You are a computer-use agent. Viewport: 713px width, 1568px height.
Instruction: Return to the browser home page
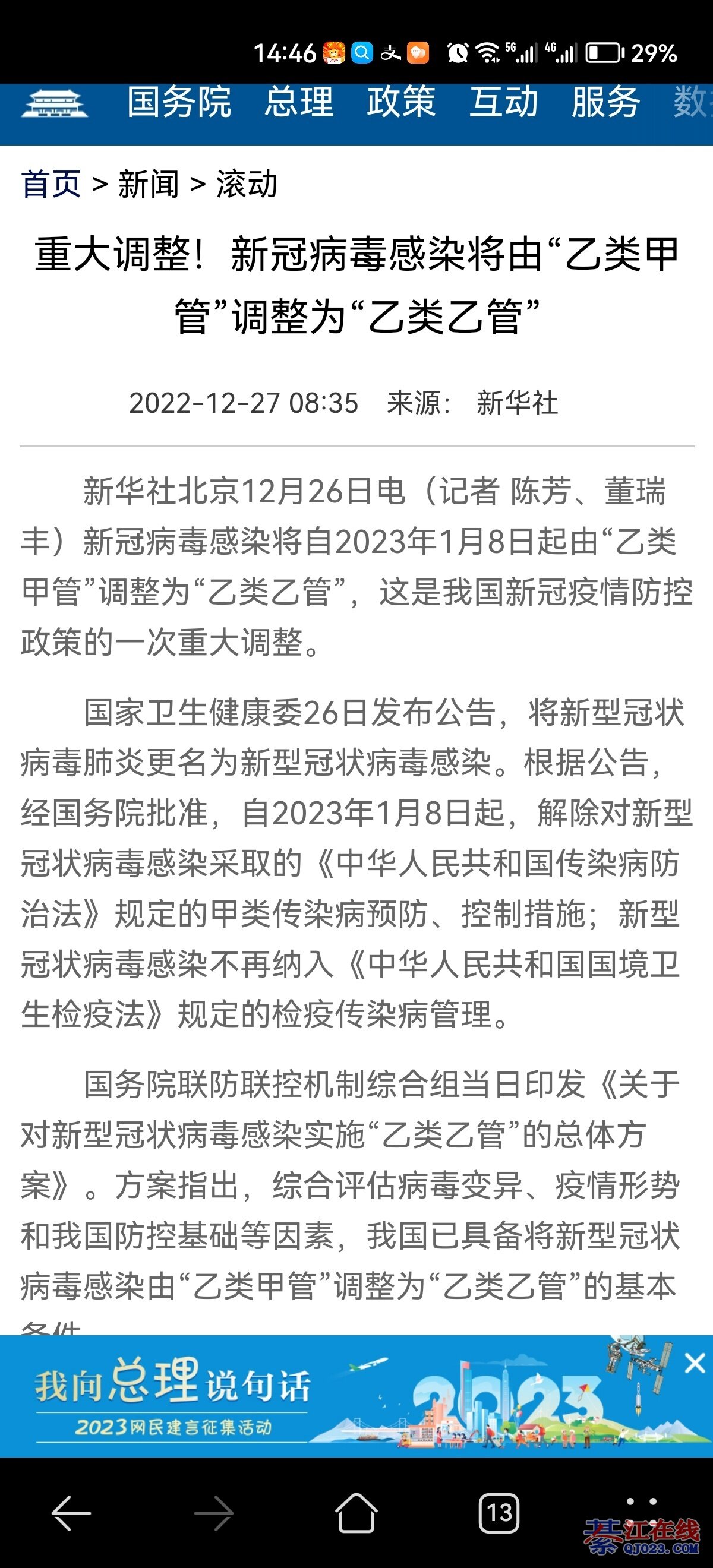(x=356, y=1513)
